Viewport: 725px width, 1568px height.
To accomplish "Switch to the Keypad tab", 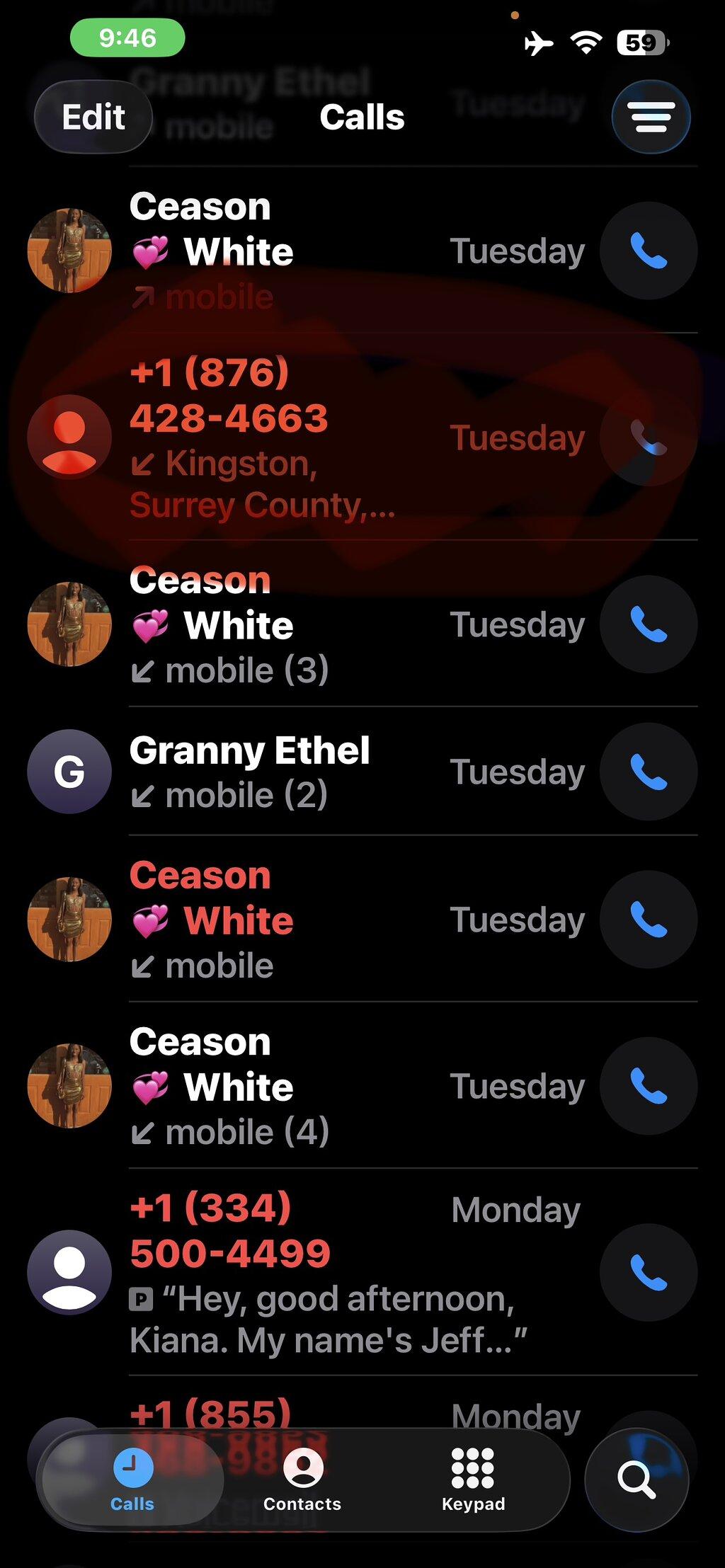I will [x=473, y=1480].
